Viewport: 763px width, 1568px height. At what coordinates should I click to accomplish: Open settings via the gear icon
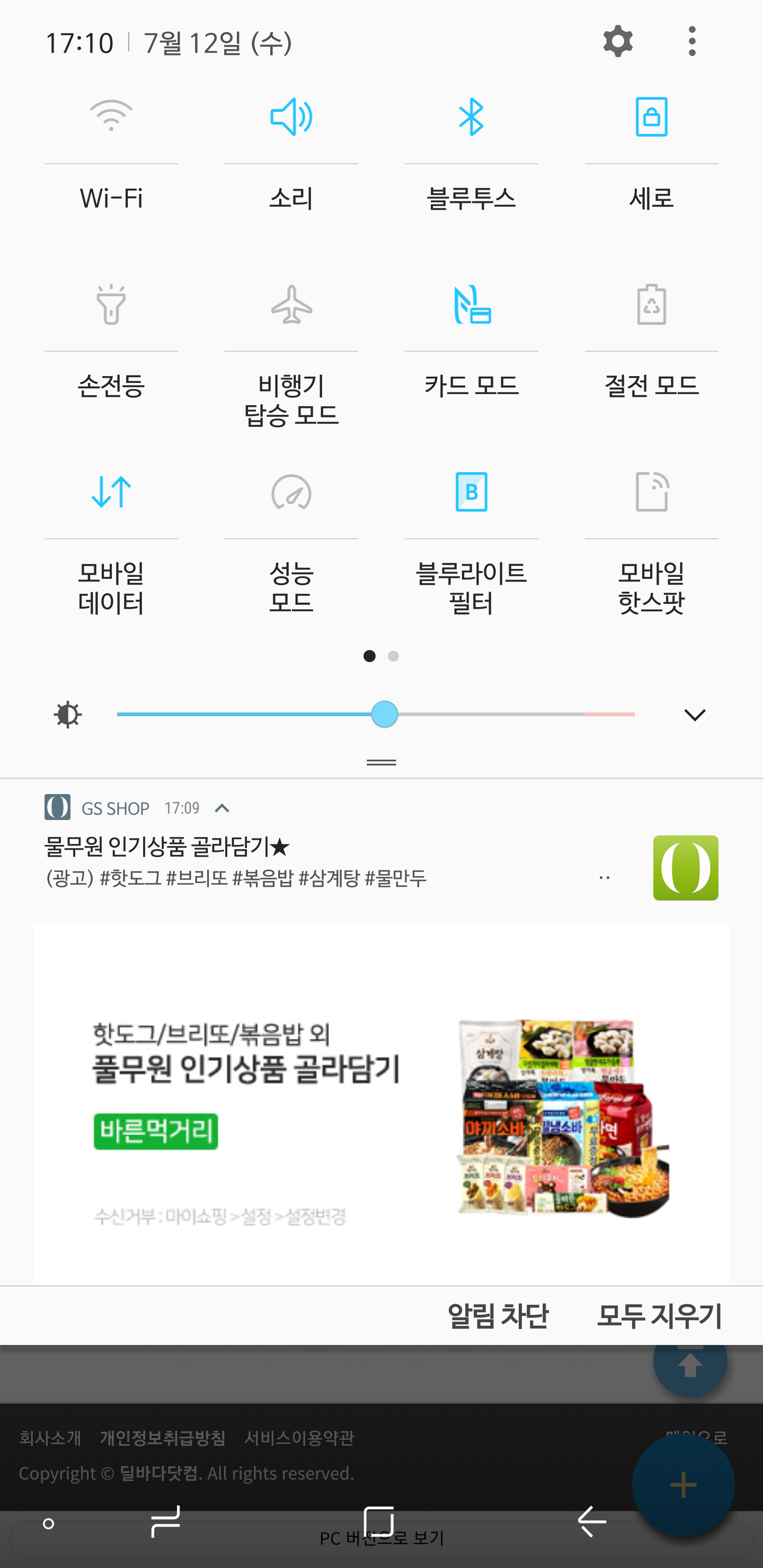(617, 41)
